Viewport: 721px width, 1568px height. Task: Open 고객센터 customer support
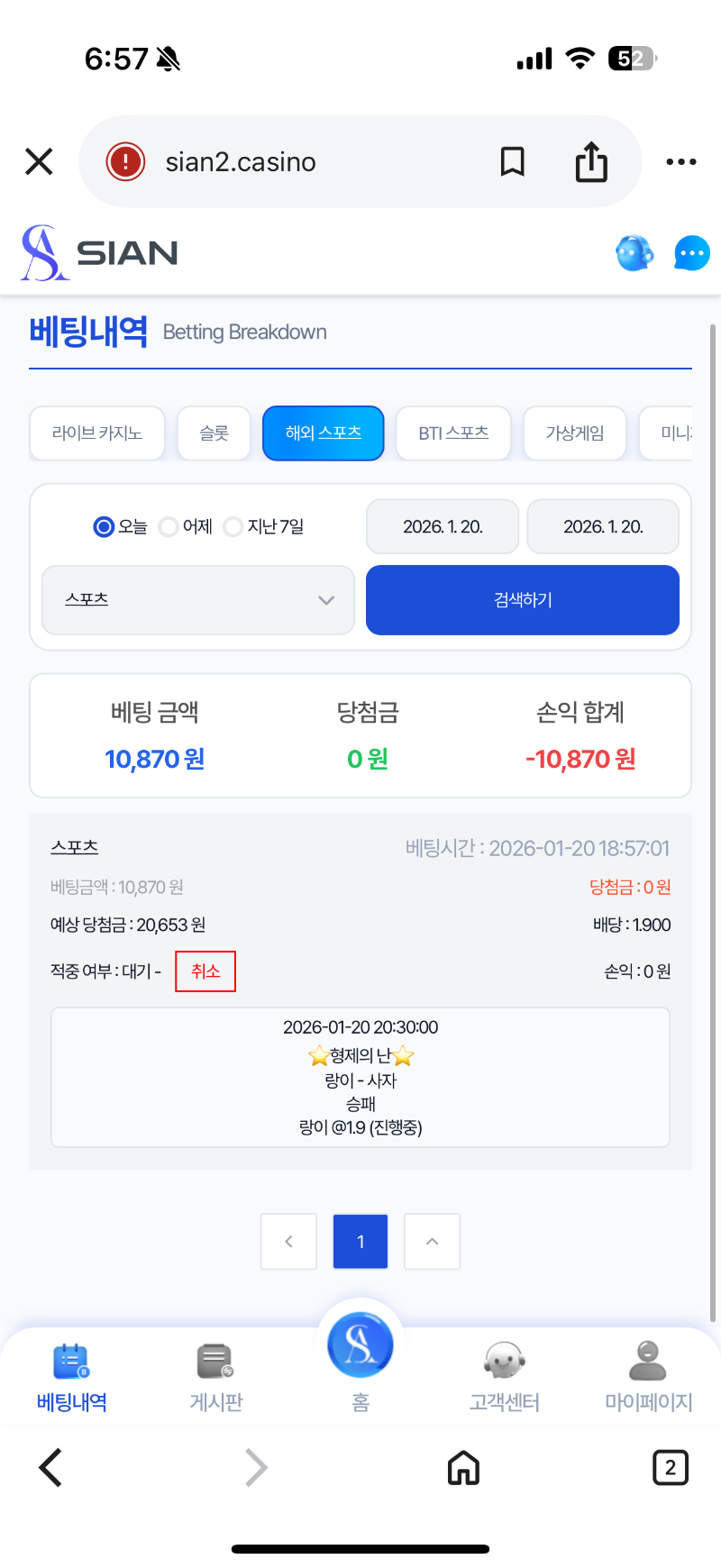[504, 1375]
